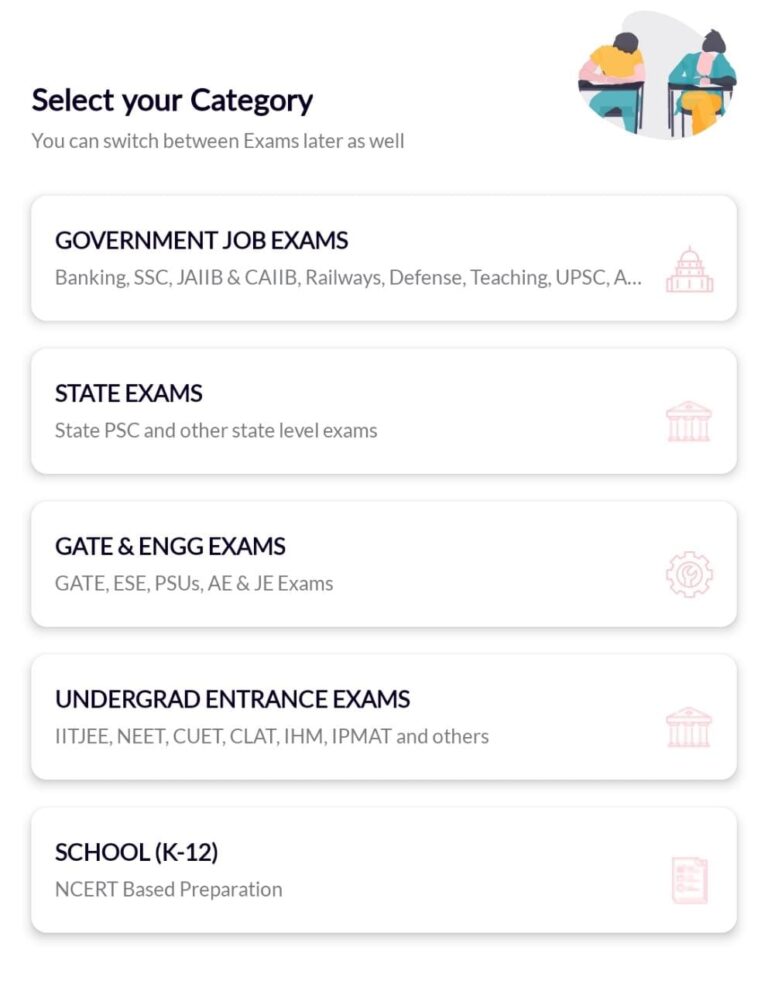Viewport: 768px width, 991px height.
Task: Click the GATE, ESE, PSUs subtitle text
Action: [x=194, y=583]
